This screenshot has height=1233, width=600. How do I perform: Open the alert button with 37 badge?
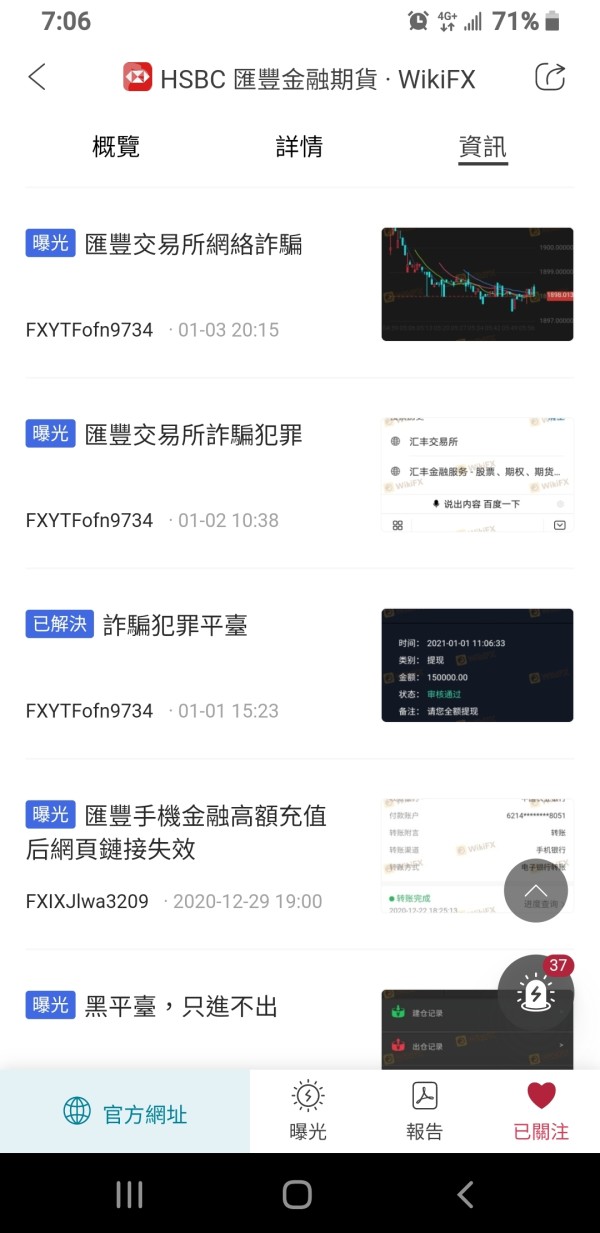[x=536, y=992]
